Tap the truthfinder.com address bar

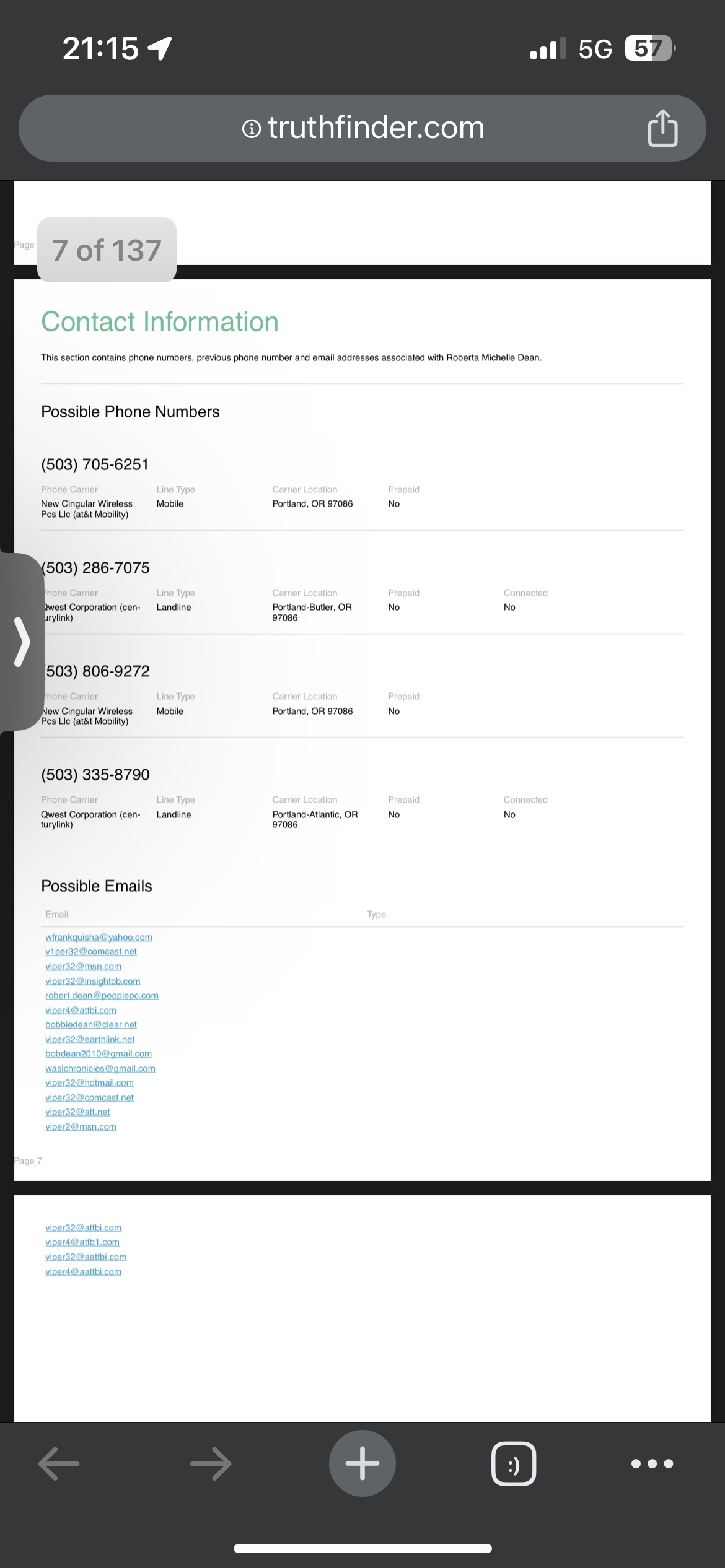click(362, 128)
